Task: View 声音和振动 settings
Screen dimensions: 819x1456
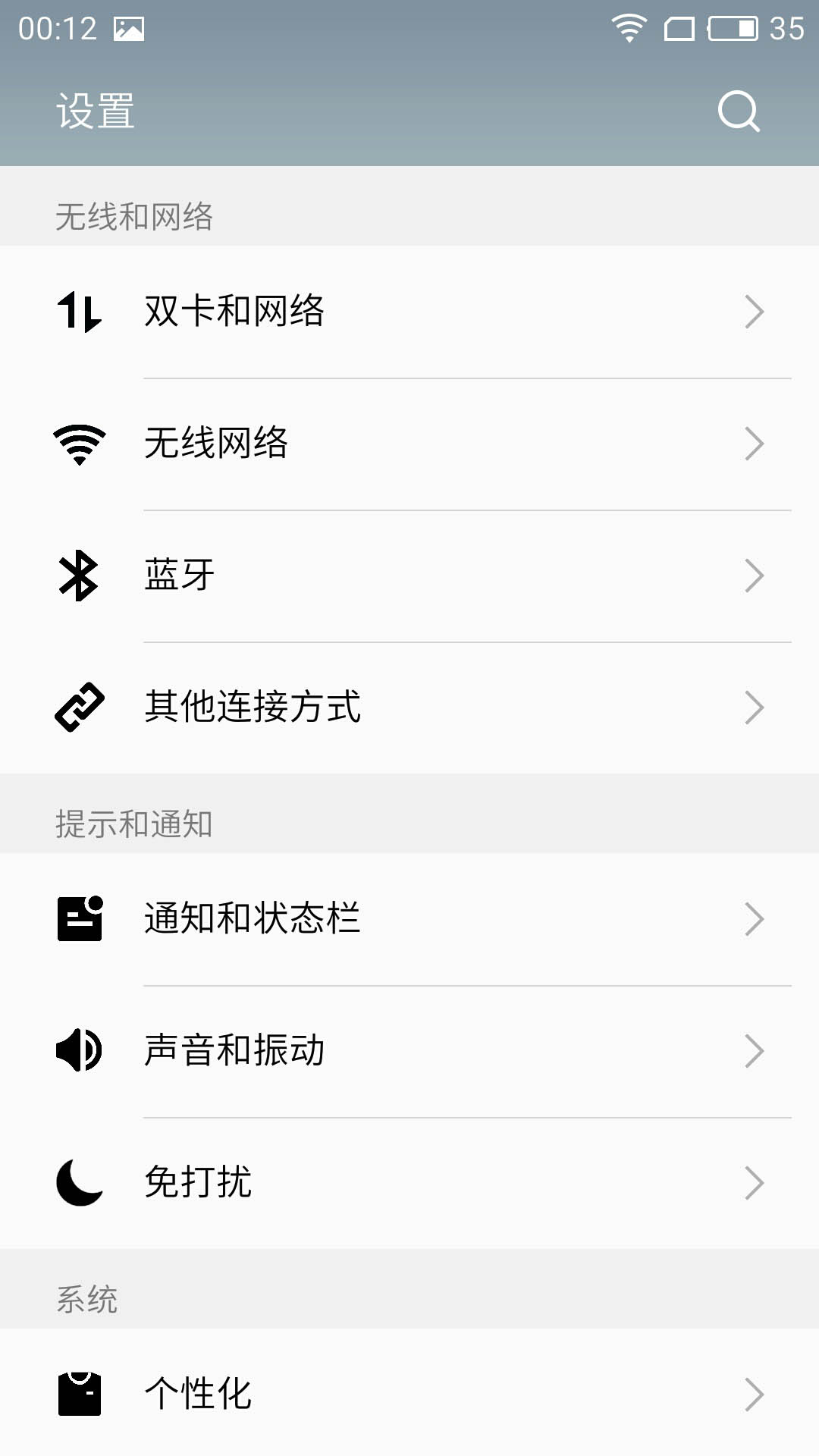Action: pyautogui.click(x=409, y=1051)
